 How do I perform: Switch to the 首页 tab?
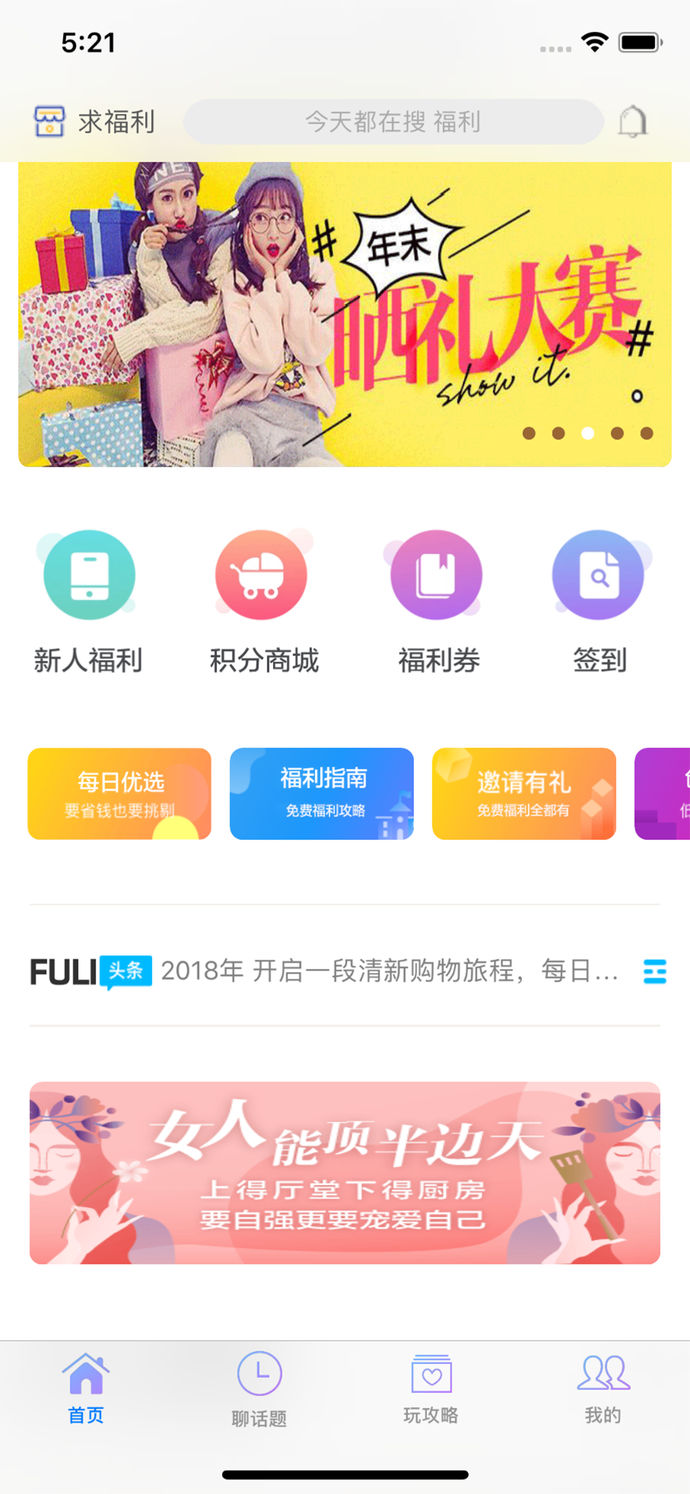[86, 1388]
